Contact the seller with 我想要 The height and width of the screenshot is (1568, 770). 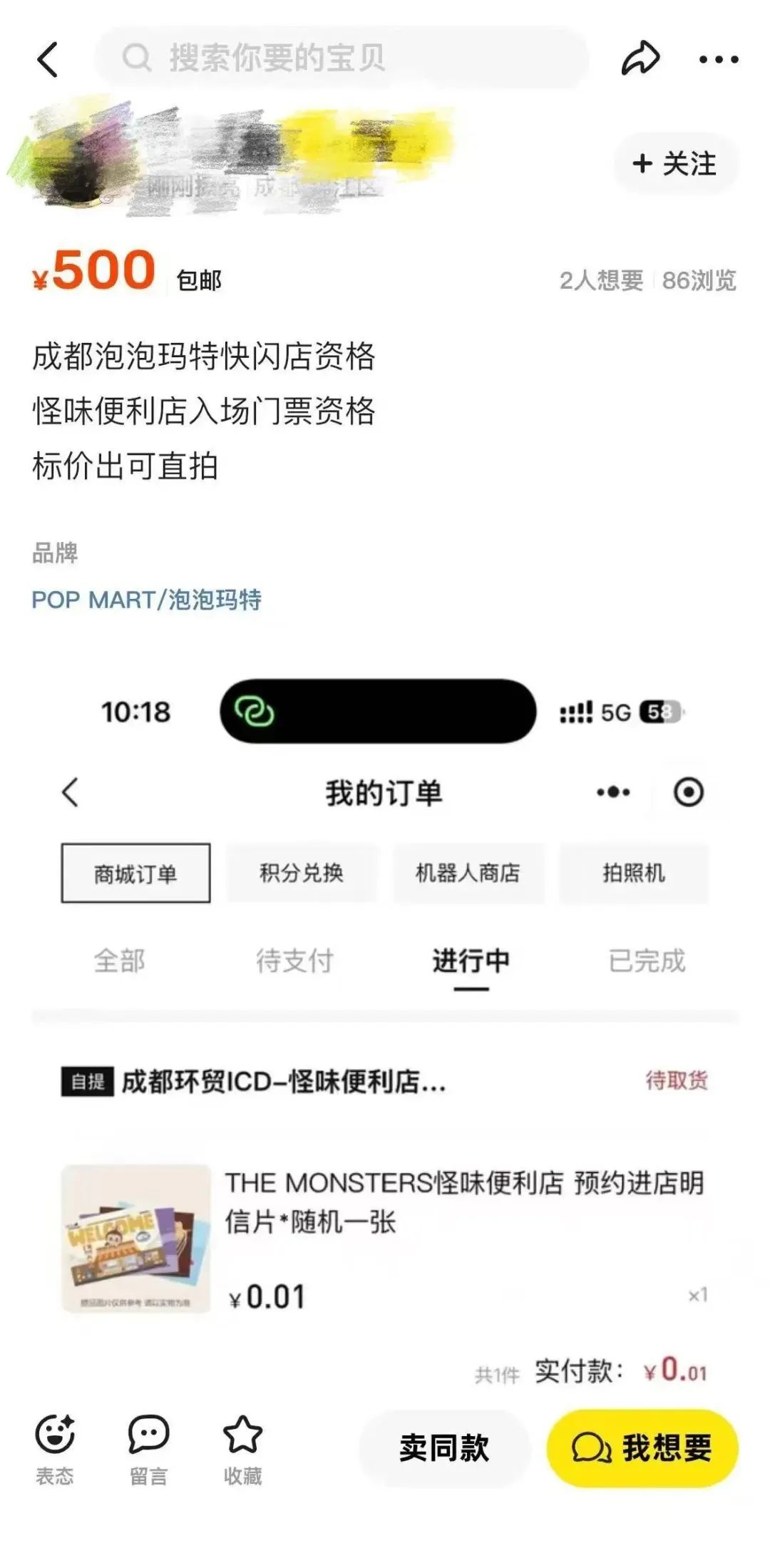point(642,1448)
